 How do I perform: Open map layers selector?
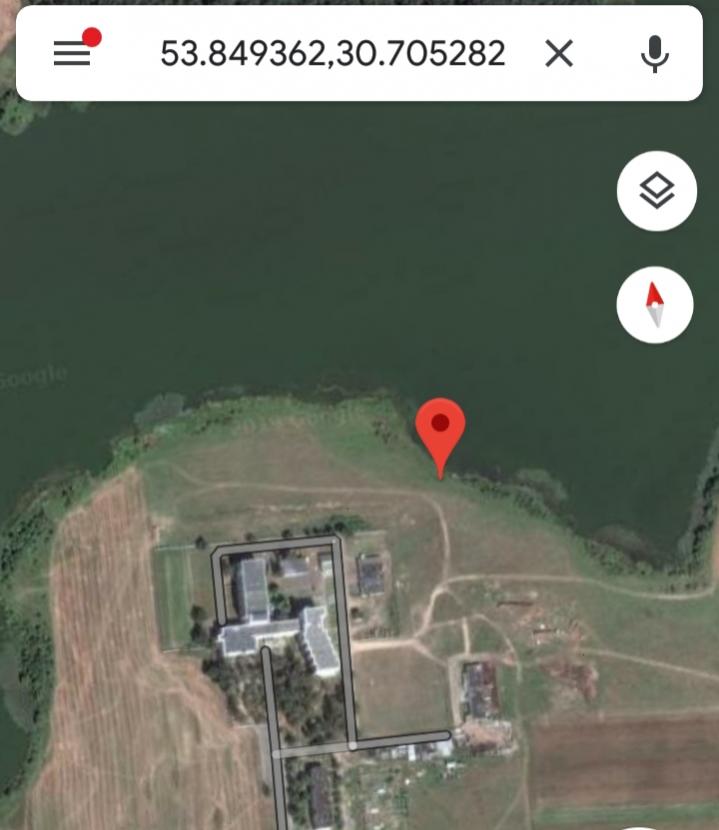[656, 190]
